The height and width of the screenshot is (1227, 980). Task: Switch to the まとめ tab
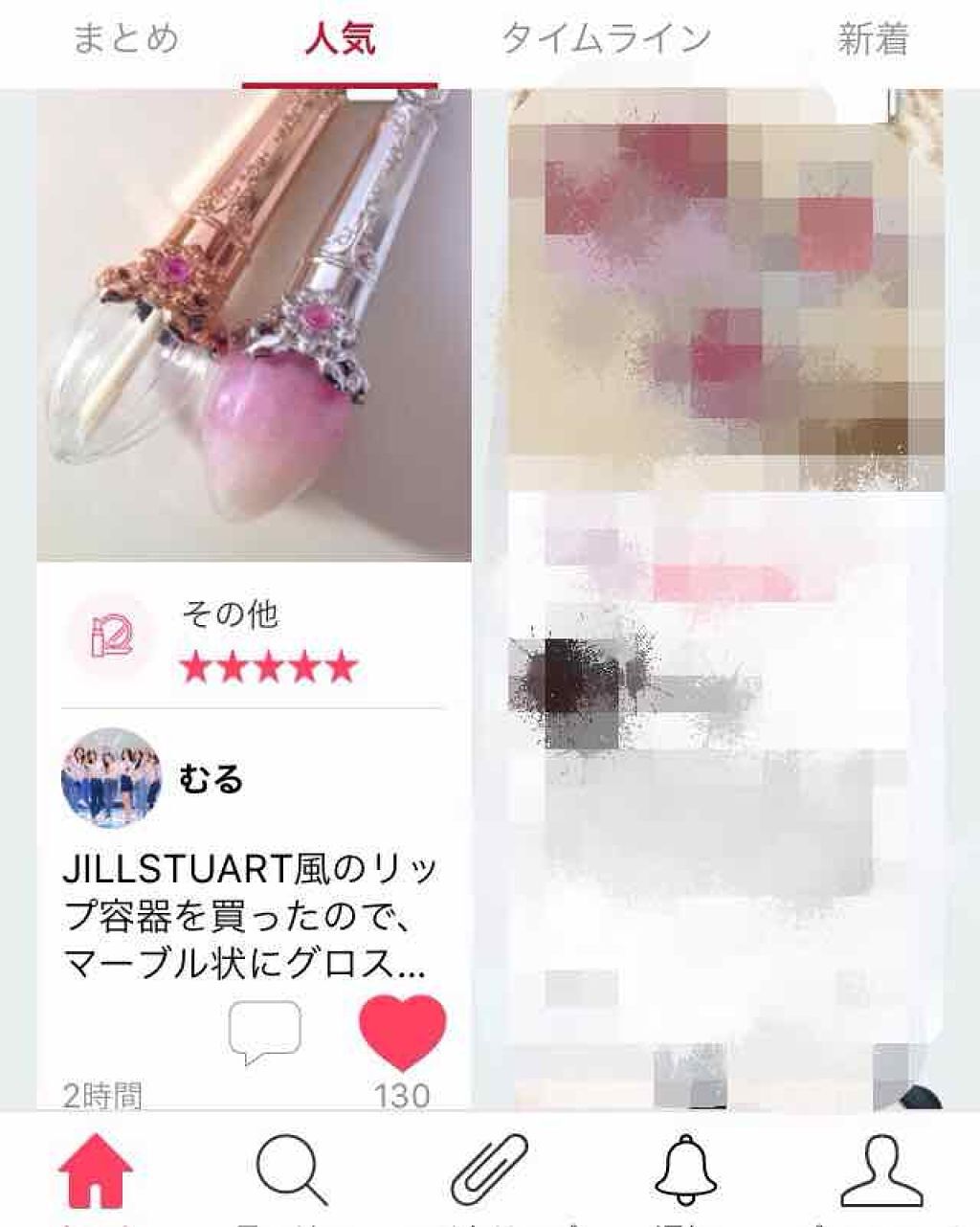pos(125,39)
